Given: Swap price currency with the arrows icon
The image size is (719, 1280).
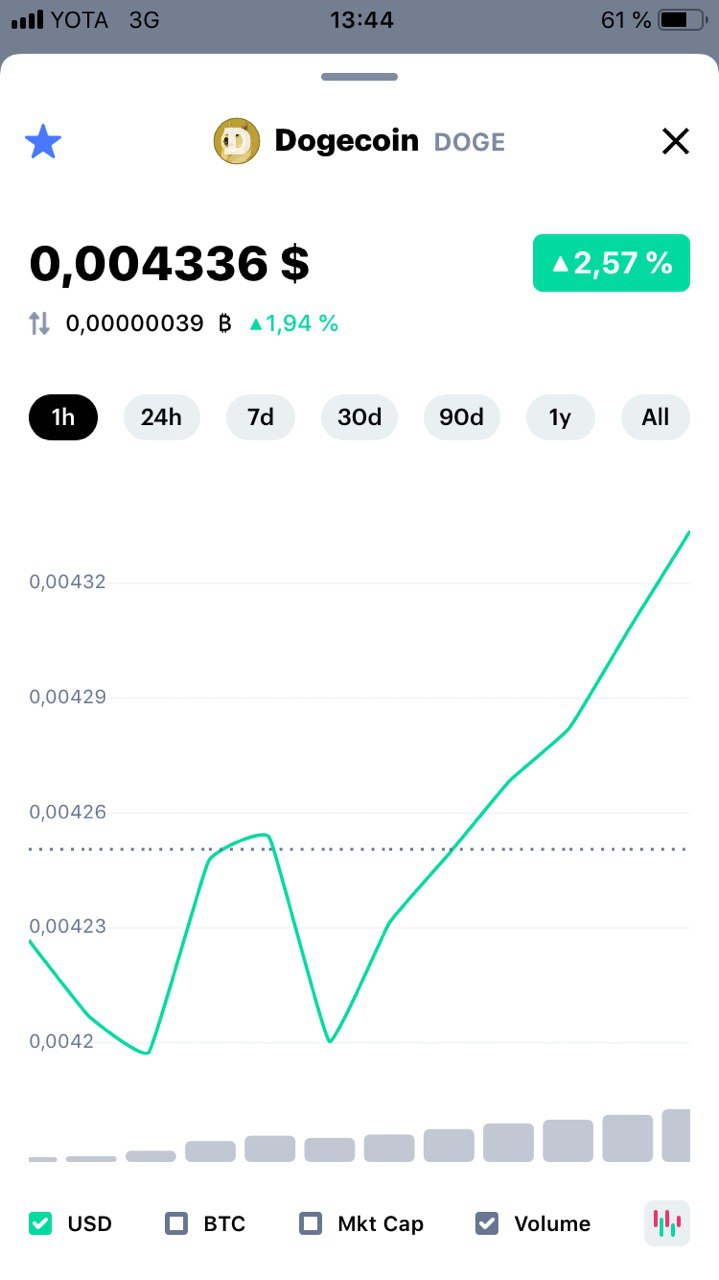Looking at the screenshot, I should (x=39, y=323).
